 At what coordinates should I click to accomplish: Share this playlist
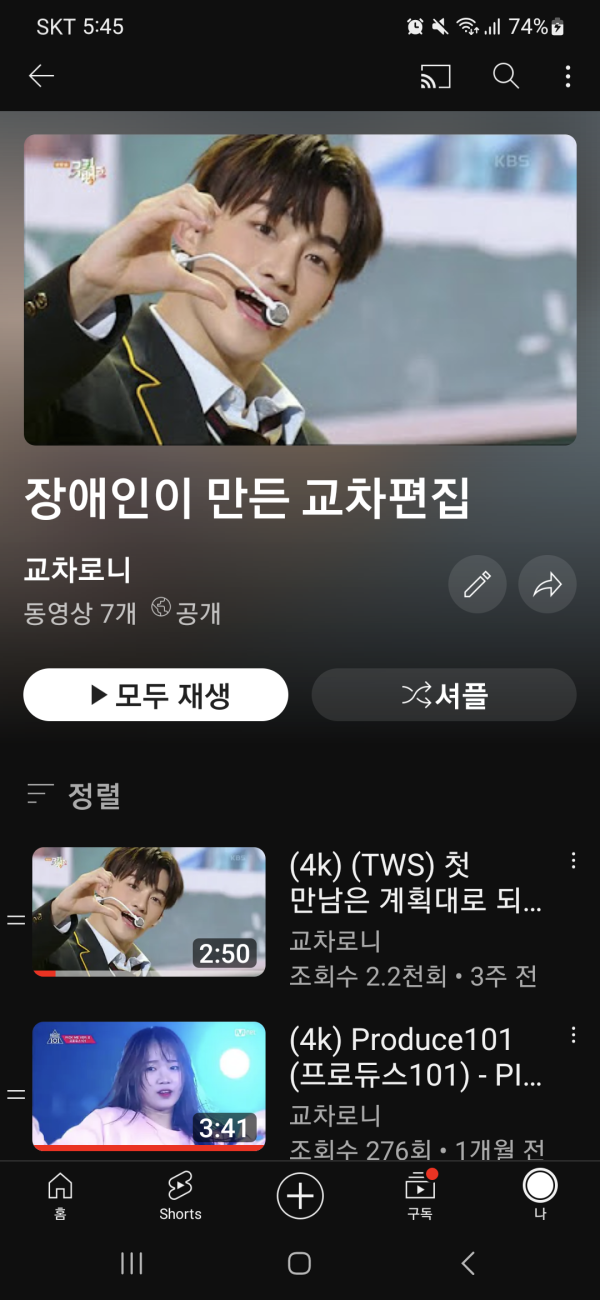click(547, 584)
